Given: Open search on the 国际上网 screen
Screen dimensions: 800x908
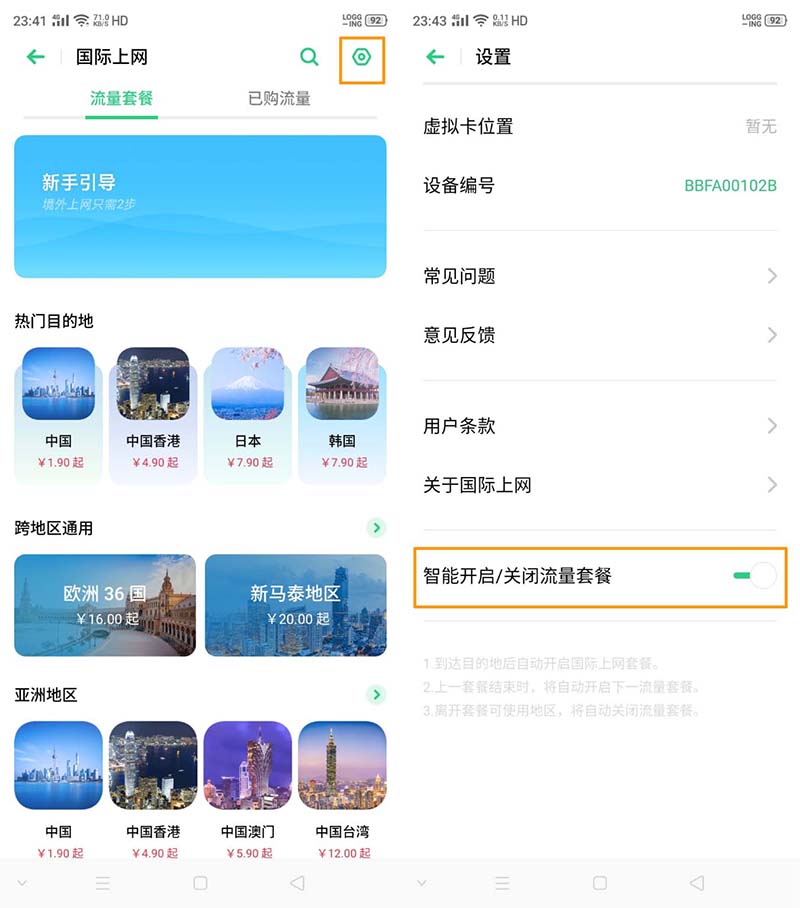Looking at the screenshot, I should (310, 57).
